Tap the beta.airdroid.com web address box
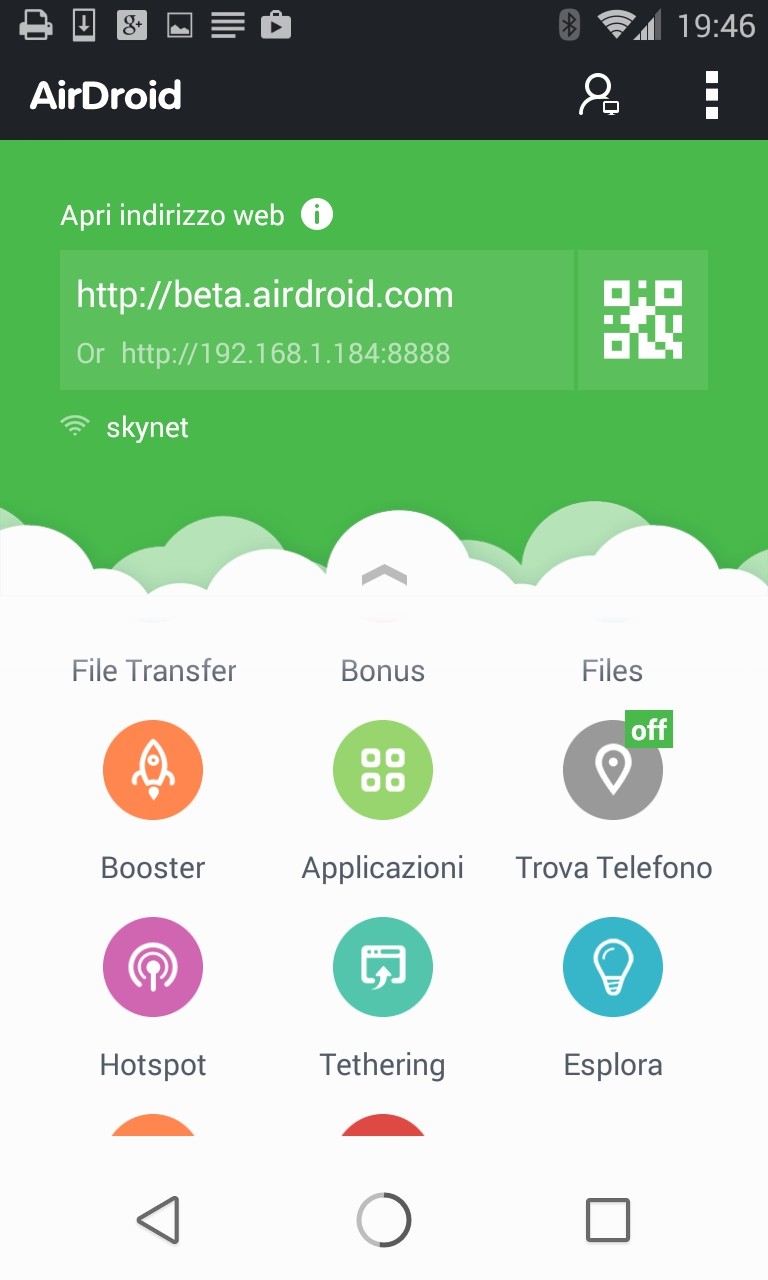768x1280 pixels. [x=316, y=320]
